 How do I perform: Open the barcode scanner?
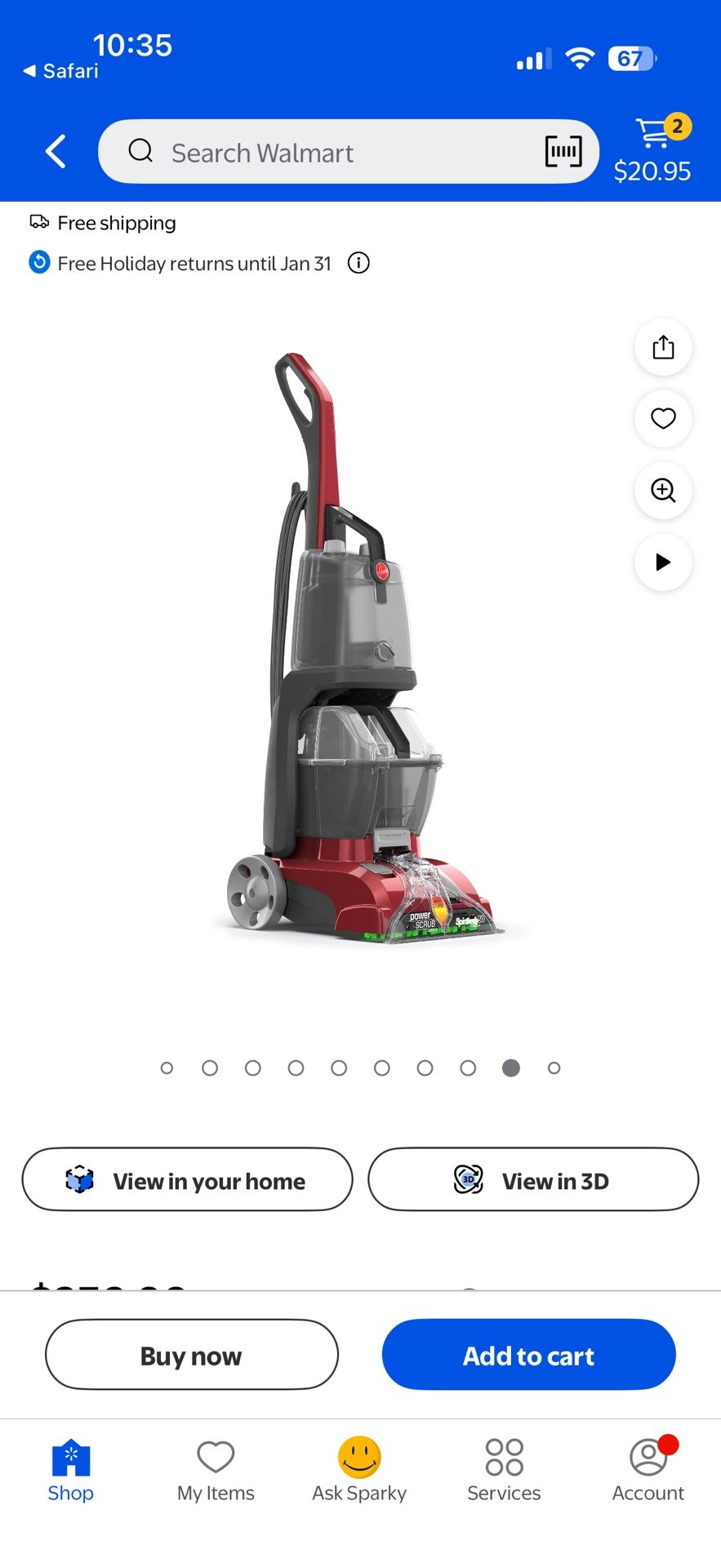(x=563, y=152)
